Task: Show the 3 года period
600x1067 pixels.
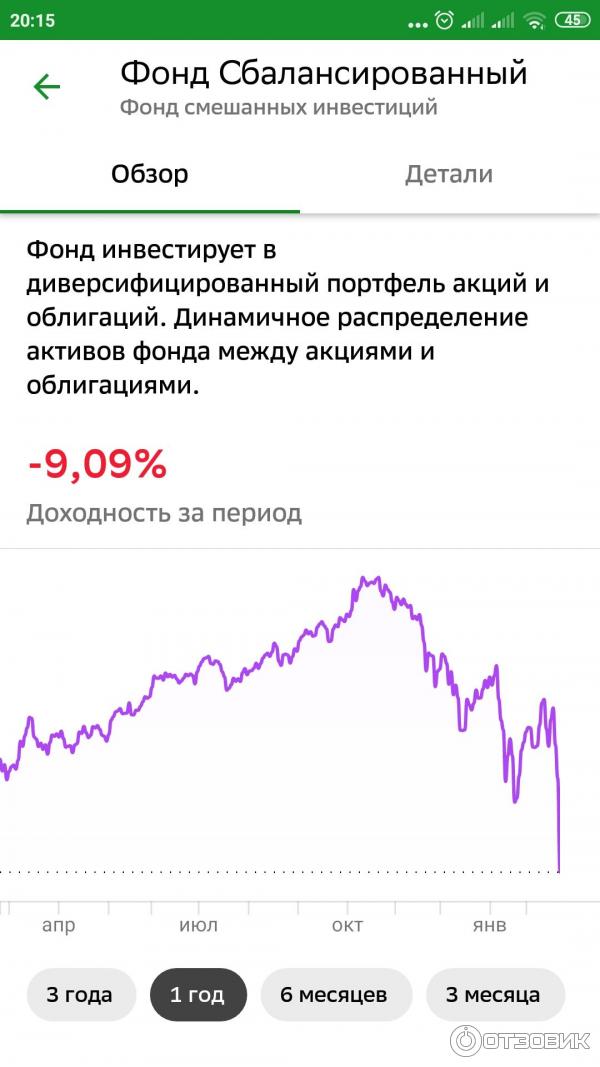Action: click(x=80, y=994)
